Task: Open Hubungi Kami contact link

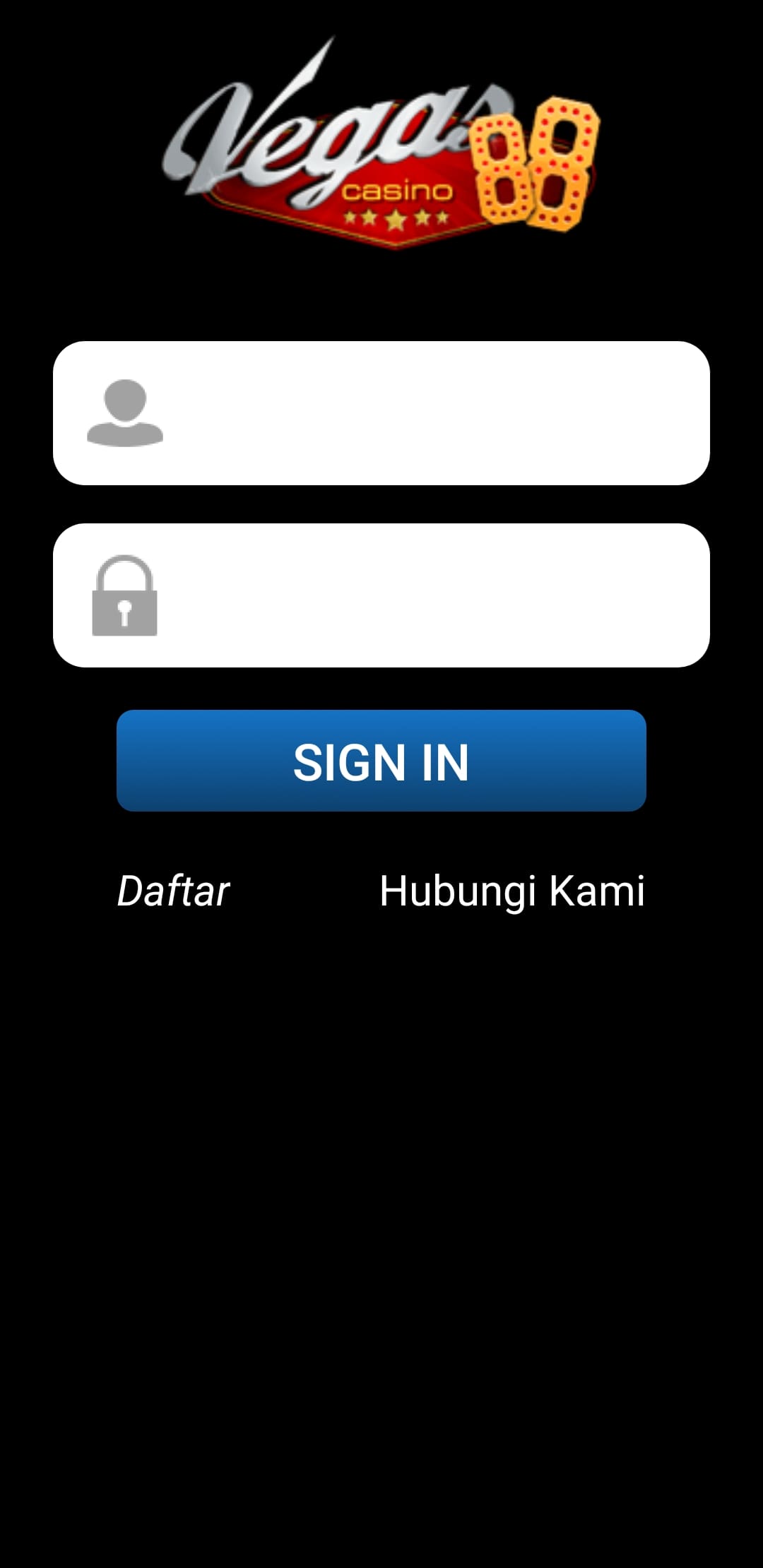Action: [x=511, y=891]
